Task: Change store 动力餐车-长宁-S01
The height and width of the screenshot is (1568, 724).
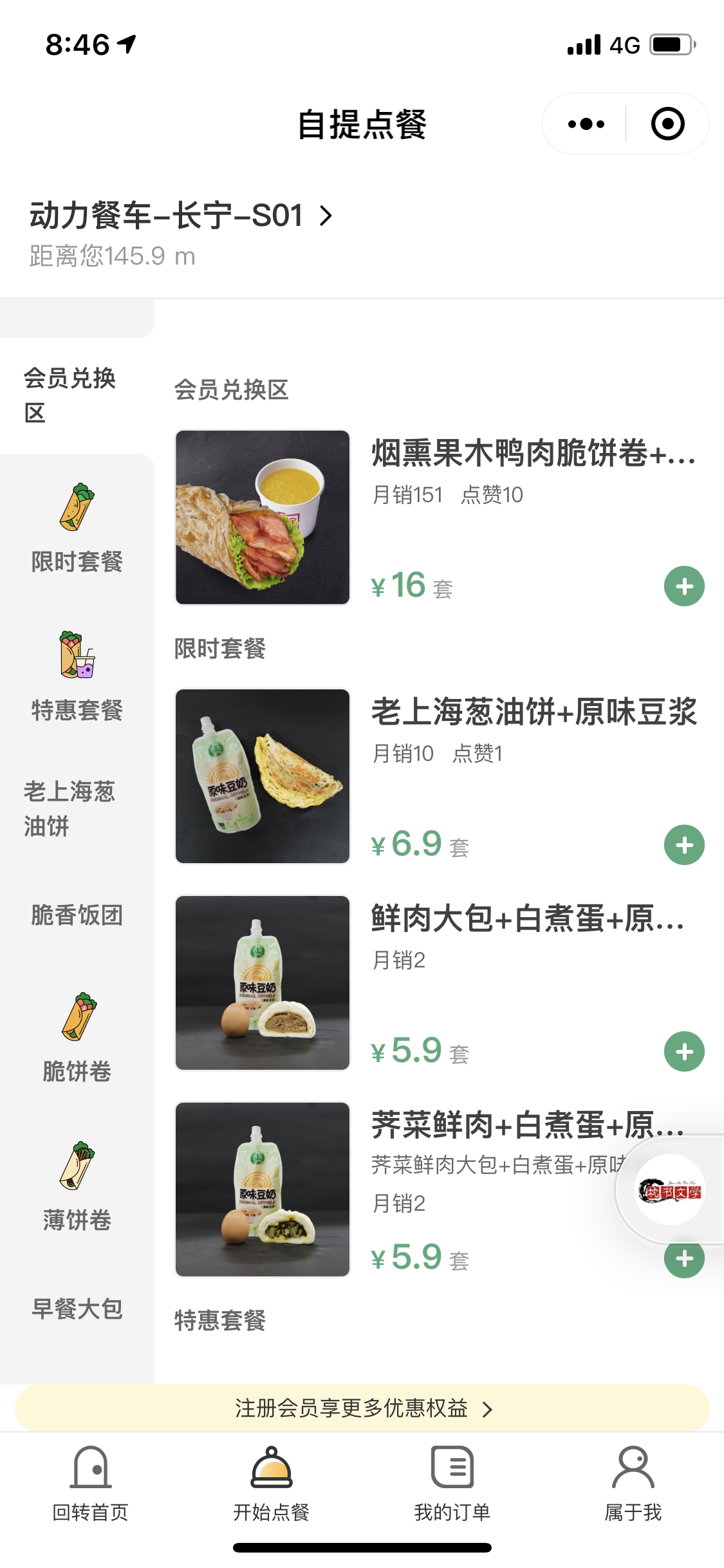Action: pos(181,216)
